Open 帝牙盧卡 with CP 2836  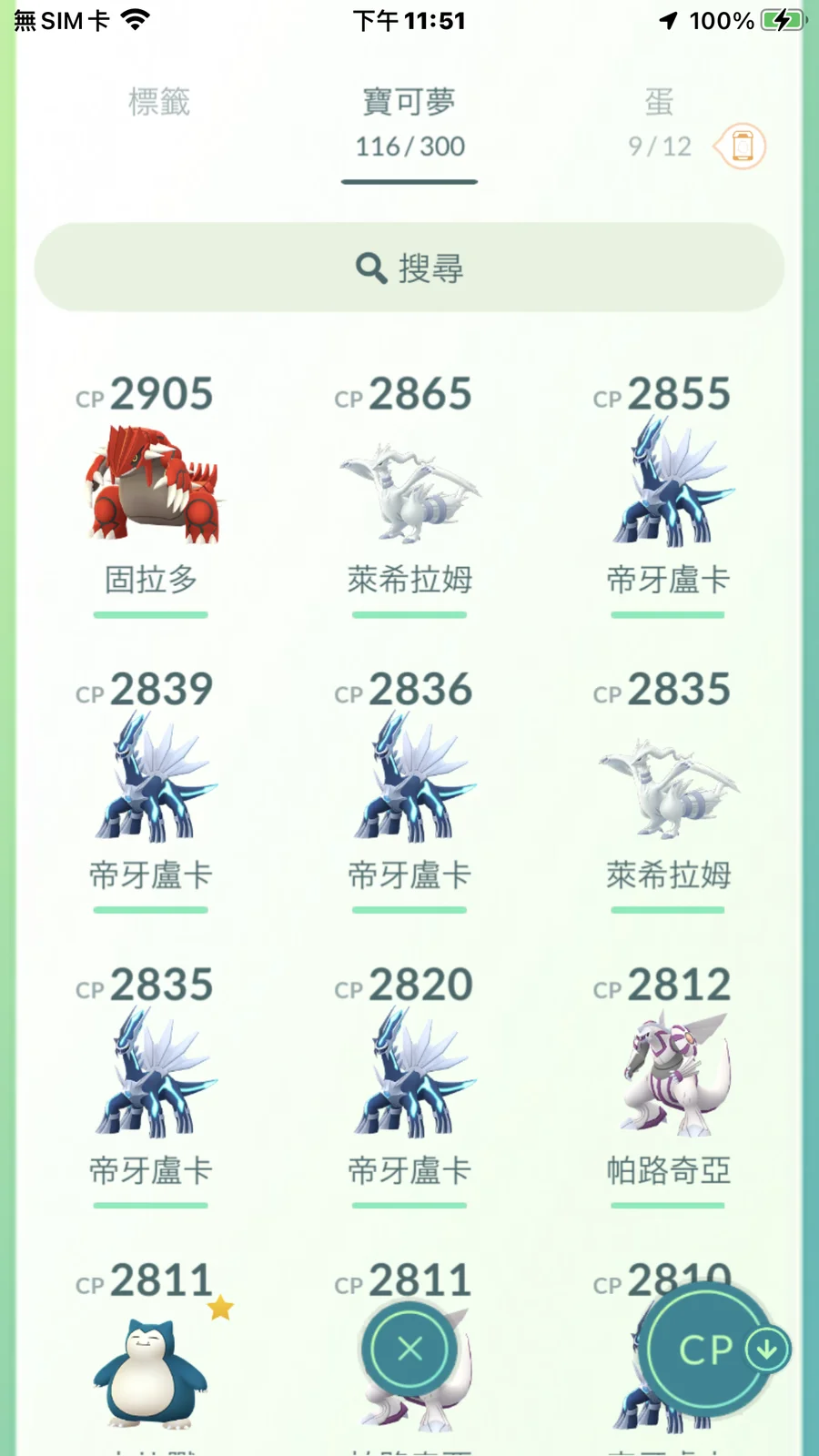point(409,783)
